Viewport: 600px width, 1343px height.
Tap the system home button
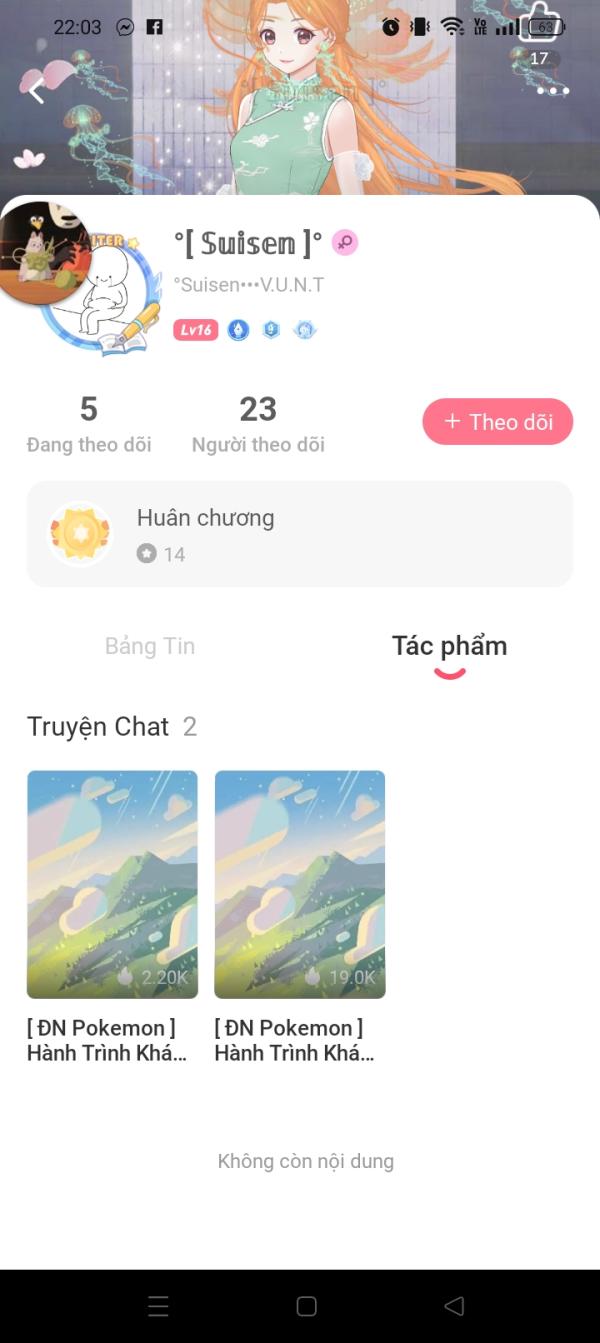pyautogui.click(x=307, y=1306)
